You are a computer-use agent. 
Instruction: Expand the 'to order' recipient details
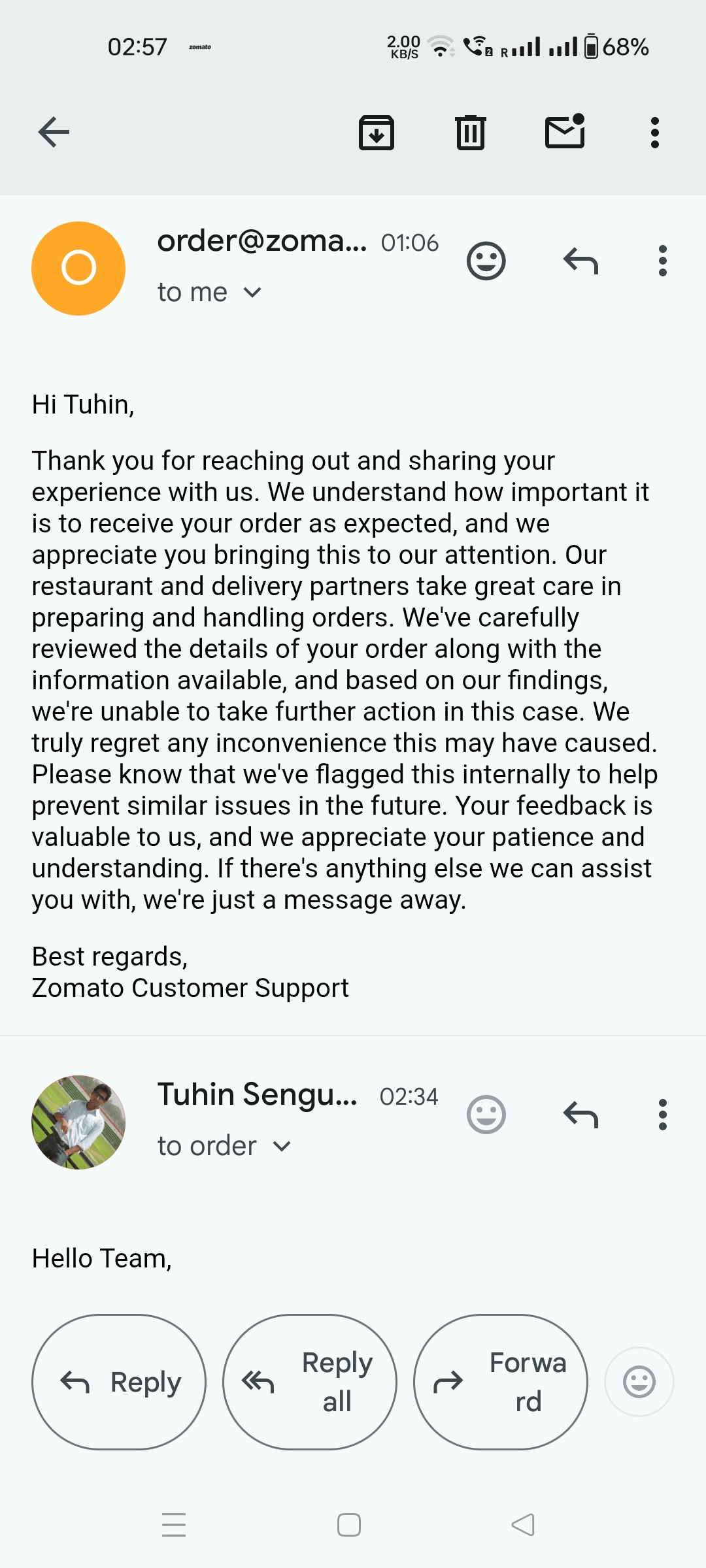tap(281, 1147)
